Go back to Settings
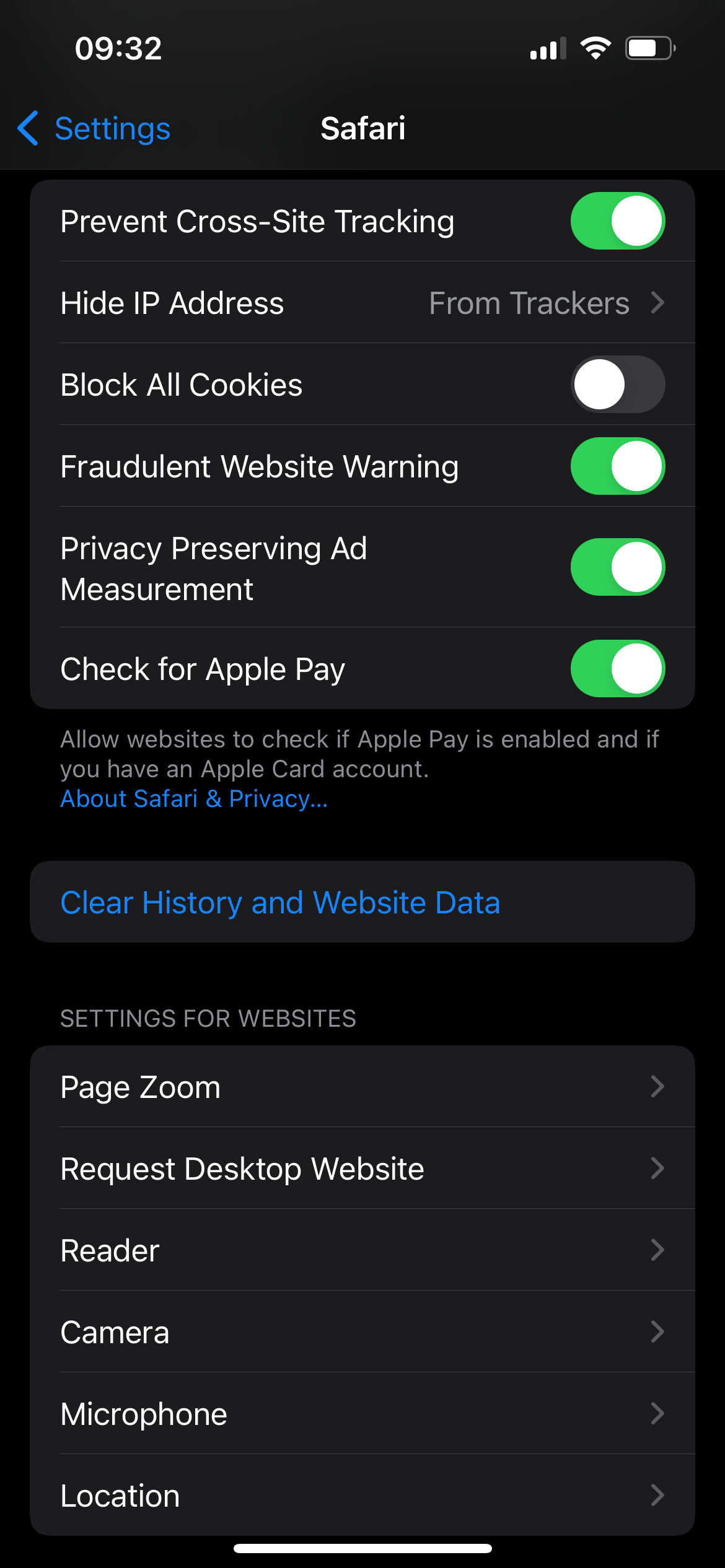Image resolution: width=725 pixels, height=1568 pixels. pyautogui.click(x=94, y=129)
